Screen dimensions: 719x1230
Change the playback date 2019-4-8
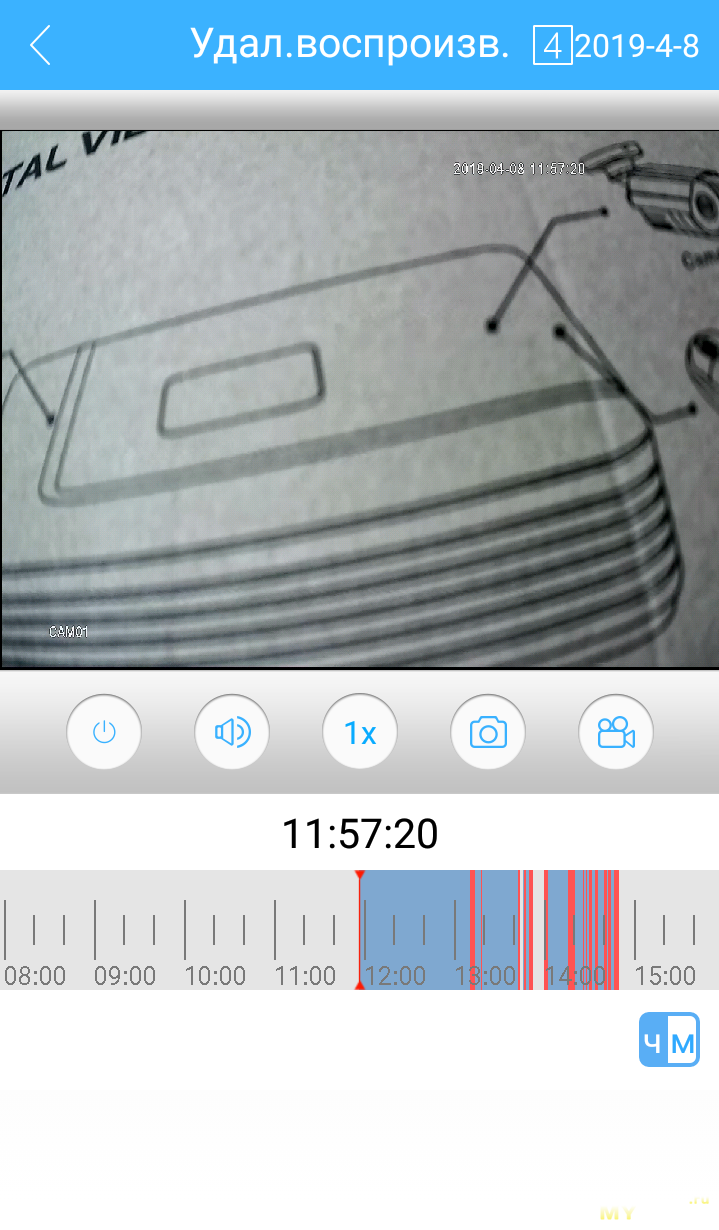637,46
